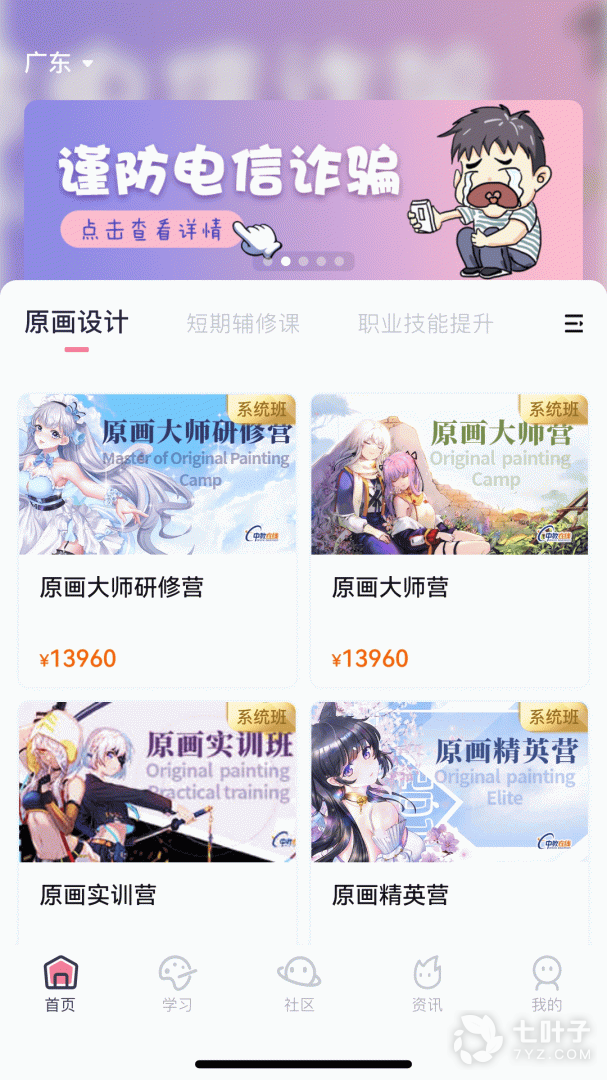This screenshot has height=1080, width=607.
Task: Open the 我的 profile tab
Action: click(546, 984)
